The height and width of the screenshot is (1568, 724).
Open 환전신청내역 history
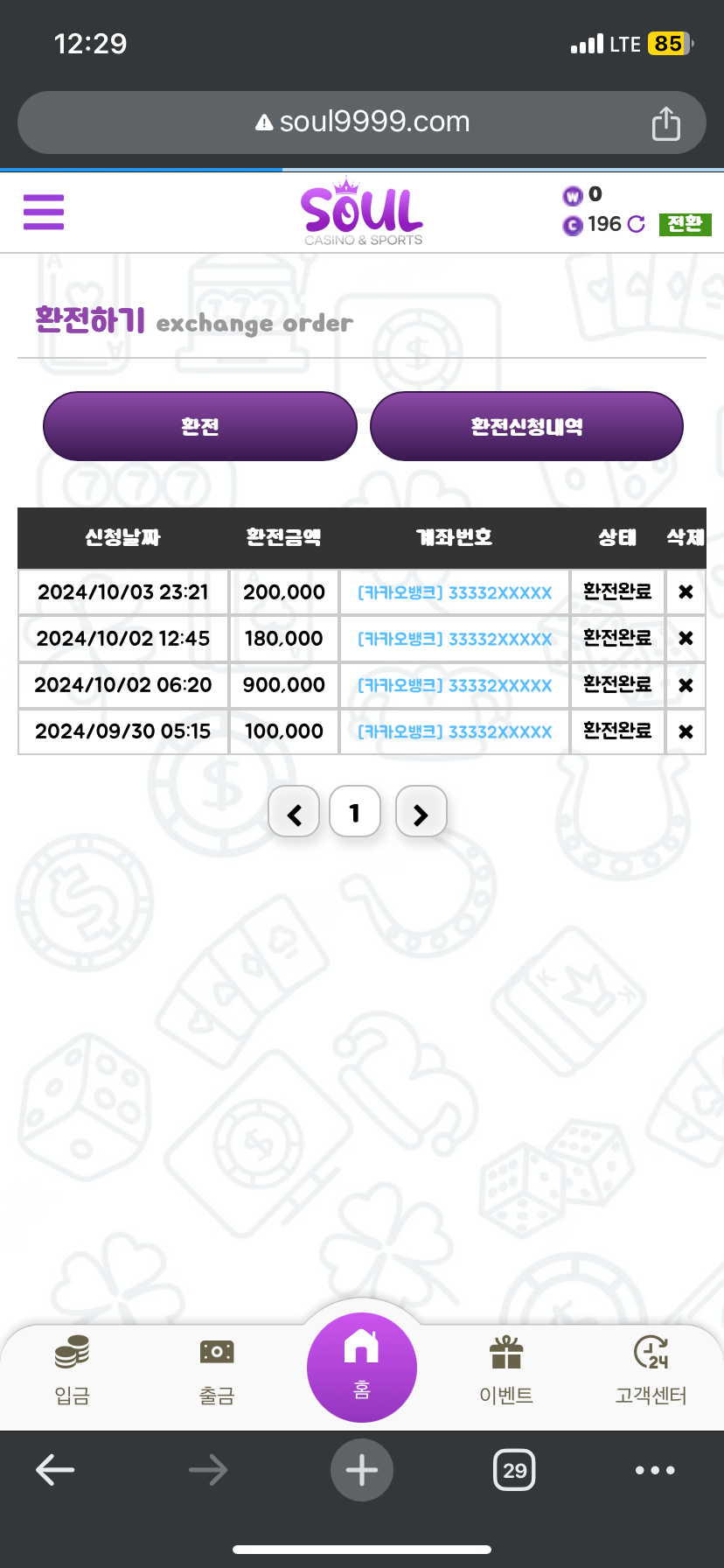point(526,426)
